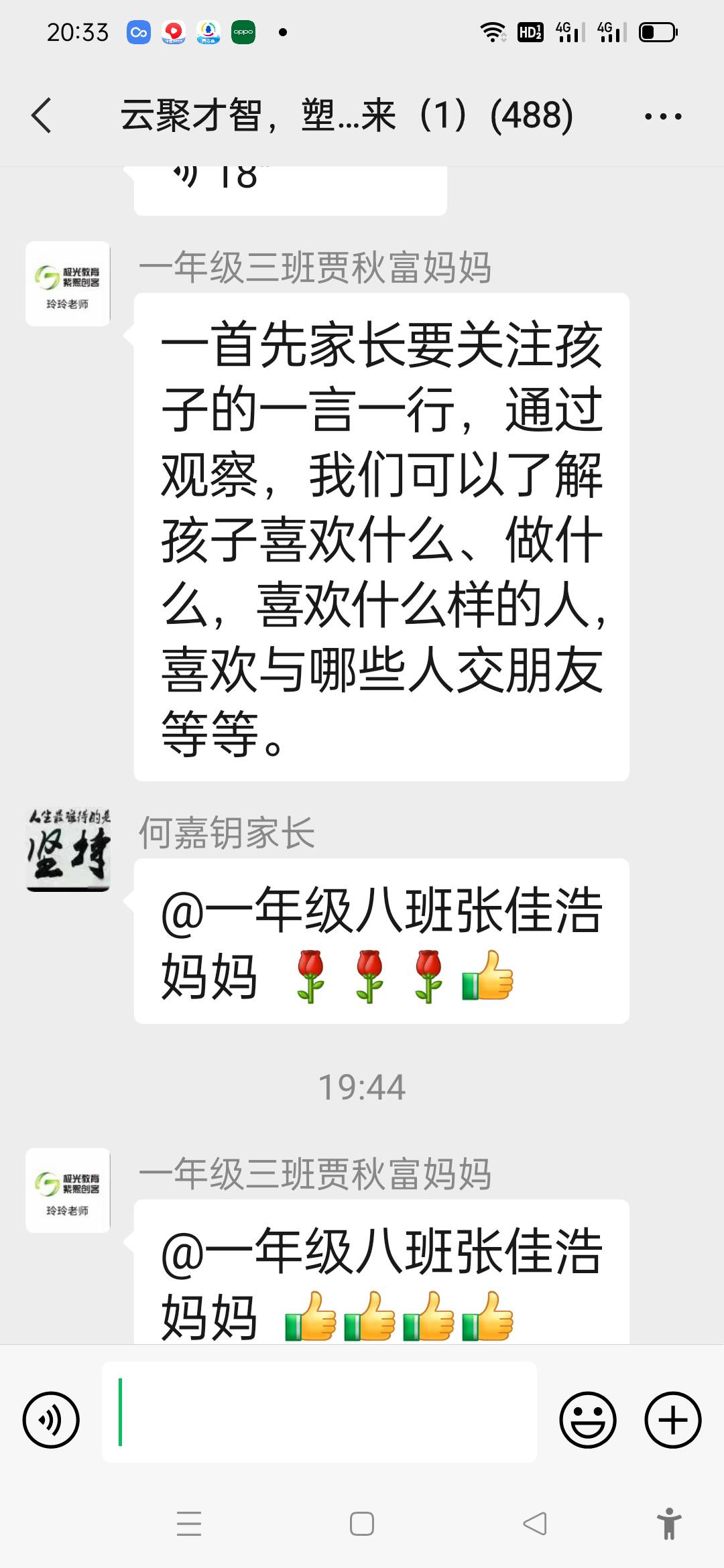This screenshot has width=724, height=1568.
Task: Go back using the top-left back arrow
Action: click(42, 115)
